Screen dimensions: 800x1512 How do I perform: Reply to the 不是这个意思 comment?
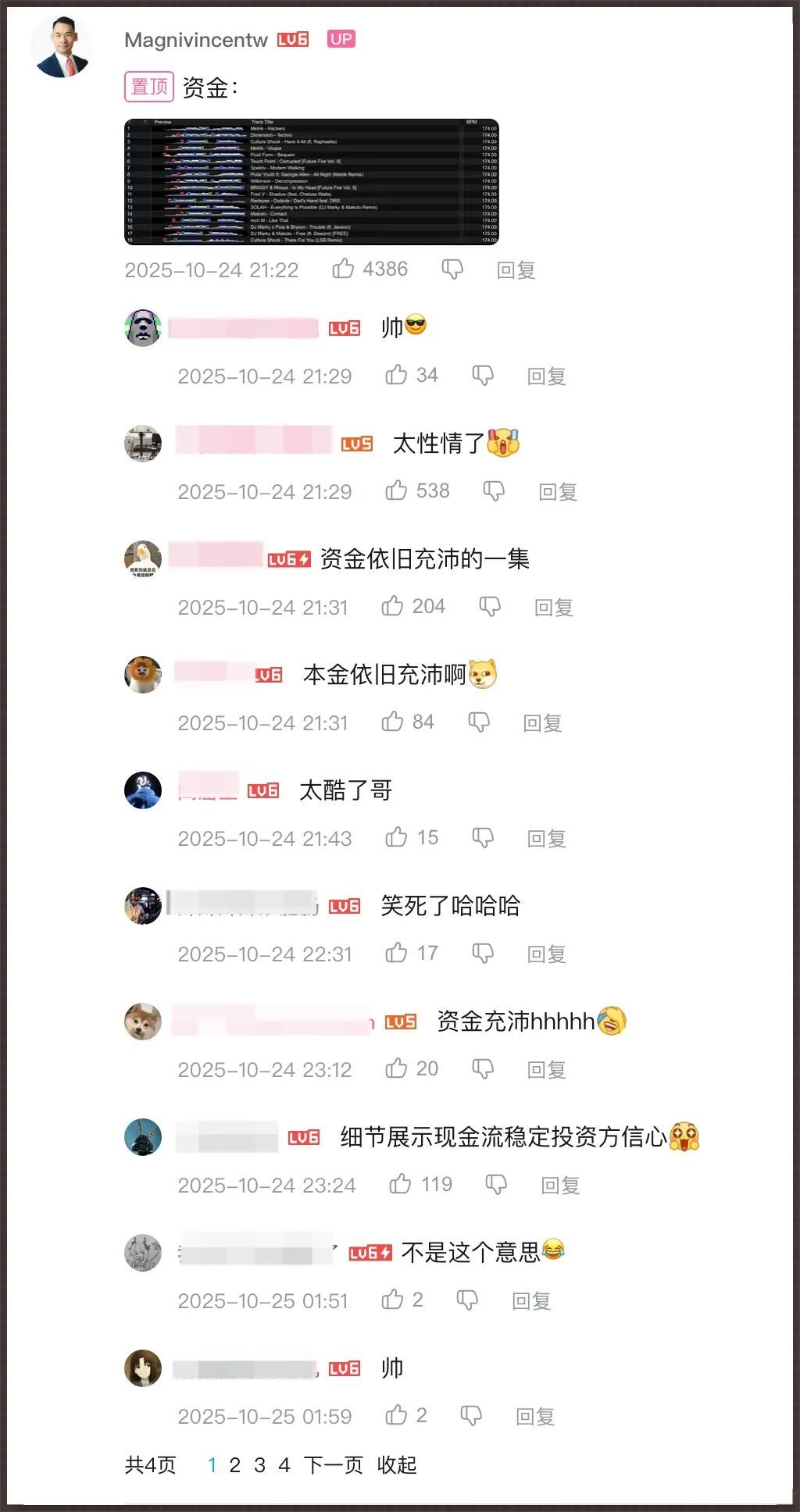pyautogui.click(x=531, y=1300)
